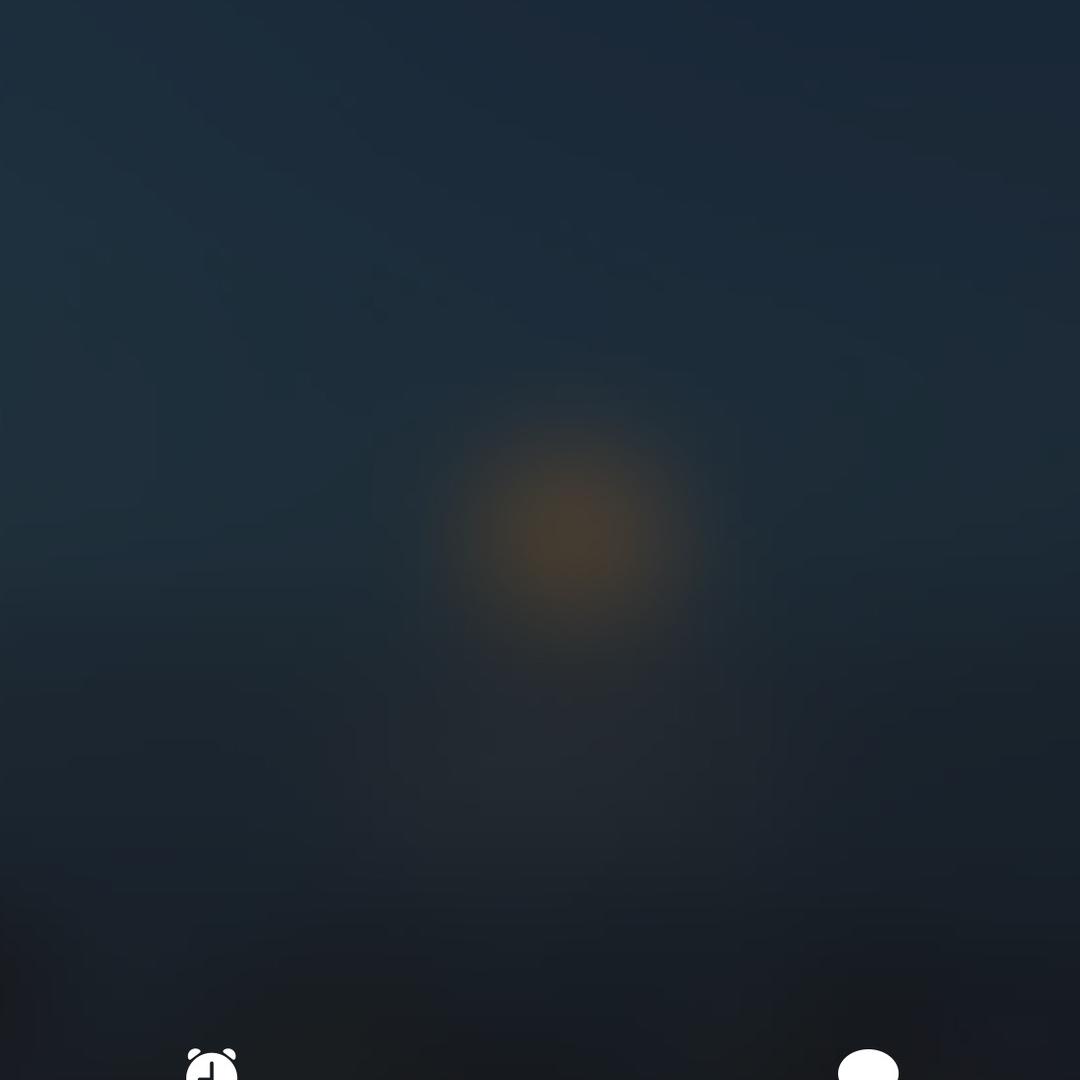Screen dimensions: 1080x1080
Task: Open the alarm clock shortcut
Action: [x=212, y=1066]
